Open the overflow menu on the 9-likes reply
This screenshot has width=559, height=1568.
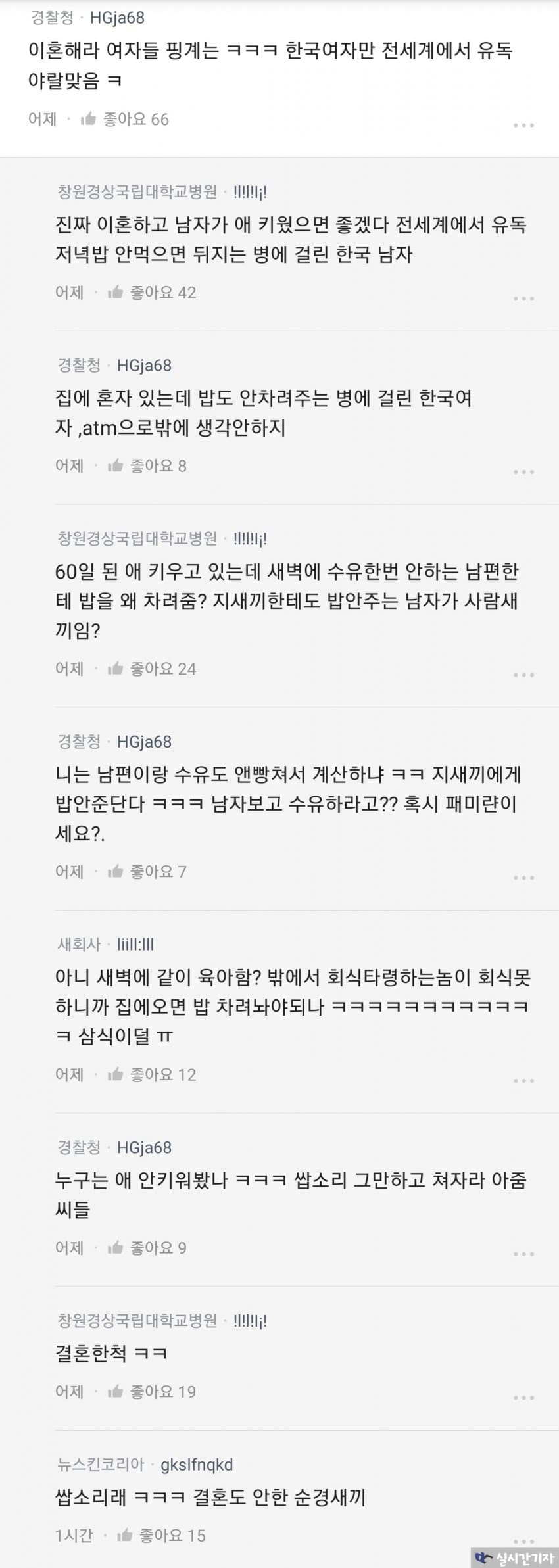(523, 1254)
